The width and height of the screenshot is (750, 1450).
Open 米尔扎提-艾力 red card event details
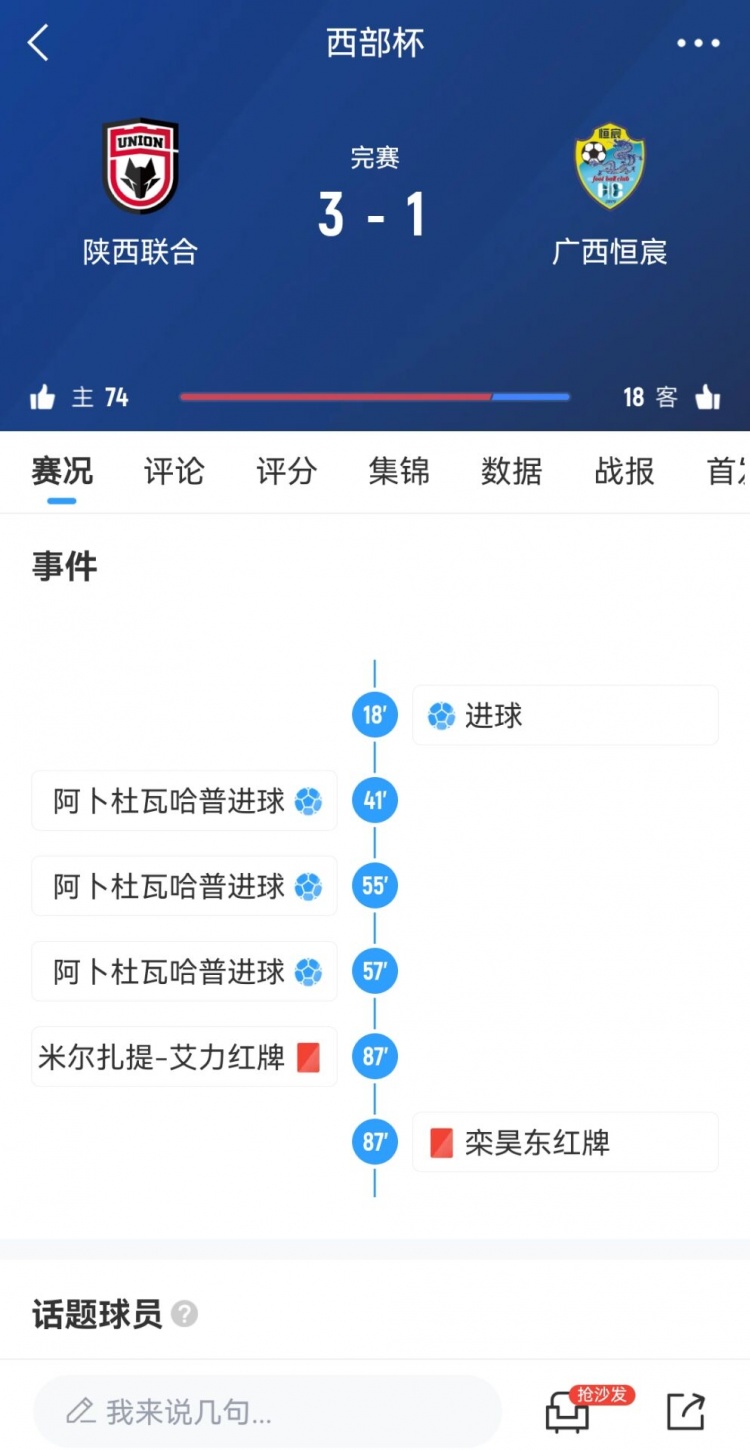184,1057
